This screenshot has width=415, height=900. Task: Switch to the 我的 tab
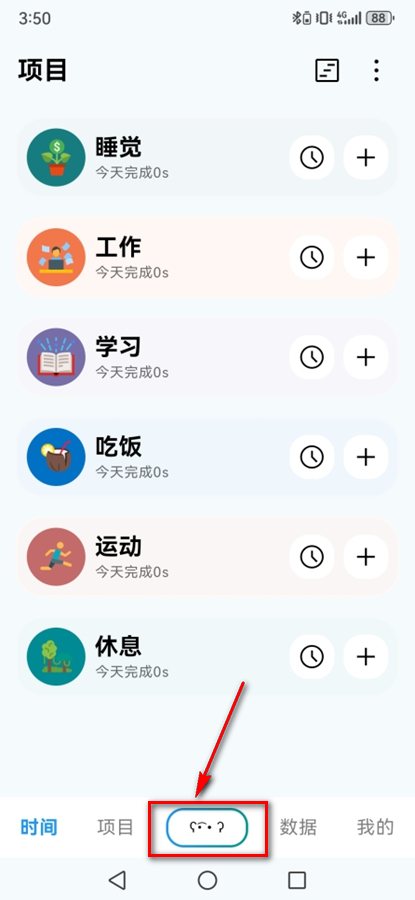[x=375, y=827]
